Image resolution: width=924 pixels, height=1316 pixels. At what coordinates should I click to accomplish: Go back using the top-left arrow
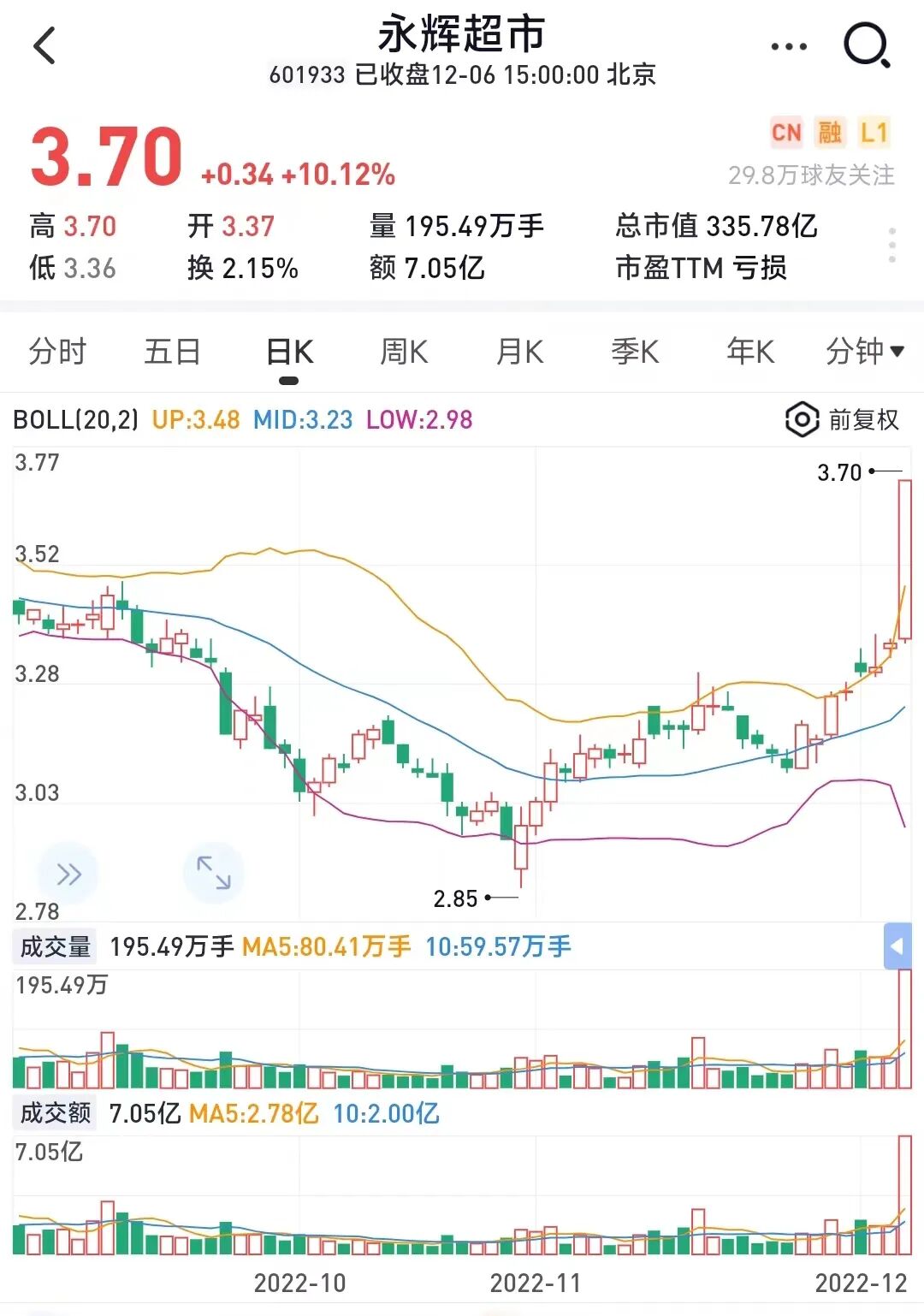pos(44,46)
